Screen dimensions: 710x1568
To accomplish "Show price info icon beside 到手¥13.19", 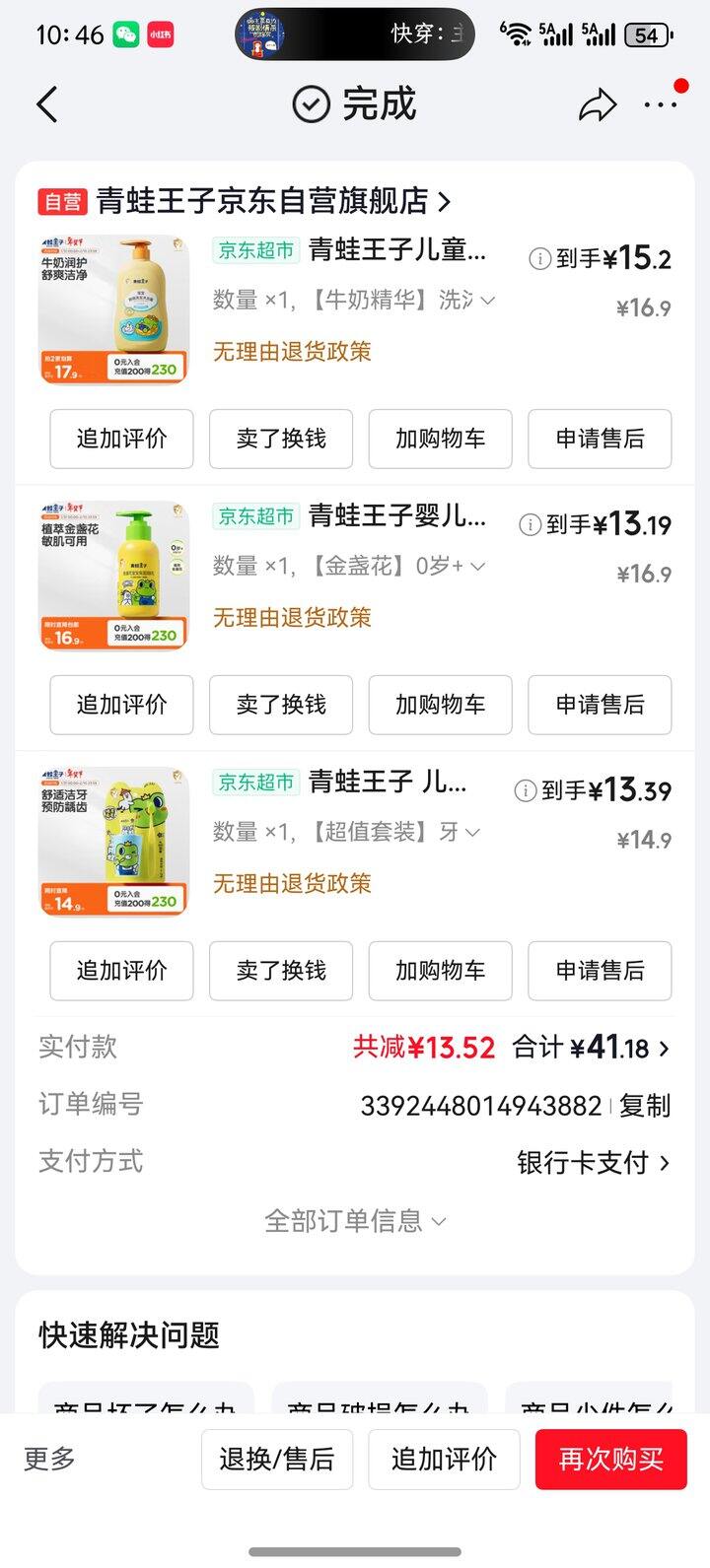I will coord(531,525).
